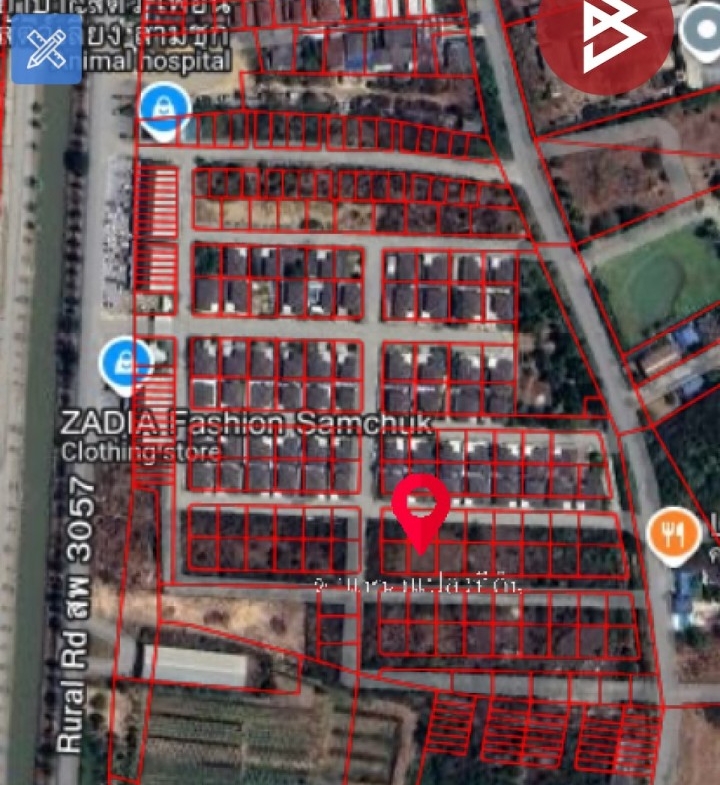Tap the gray place marker at top right
This screenshot has width=720, height=785.
pos(702,30)
